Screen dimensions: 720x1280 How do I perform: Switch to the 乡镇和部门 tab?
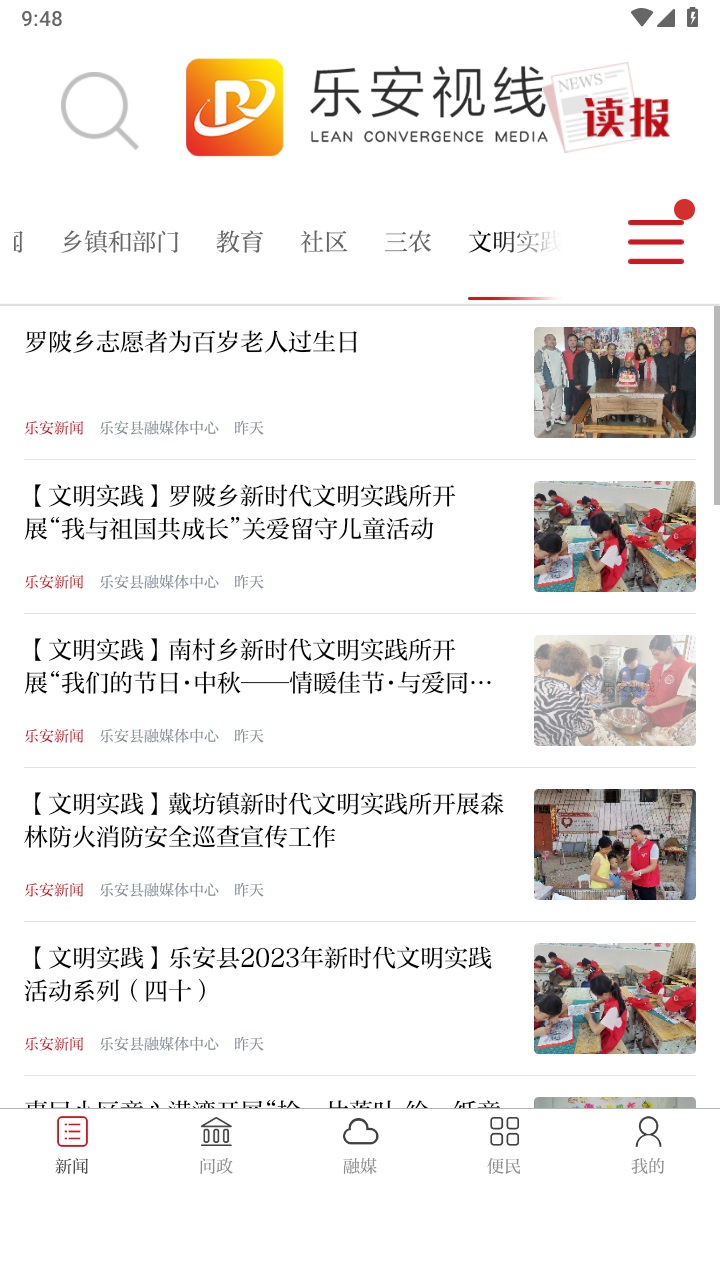click(120, 241)
